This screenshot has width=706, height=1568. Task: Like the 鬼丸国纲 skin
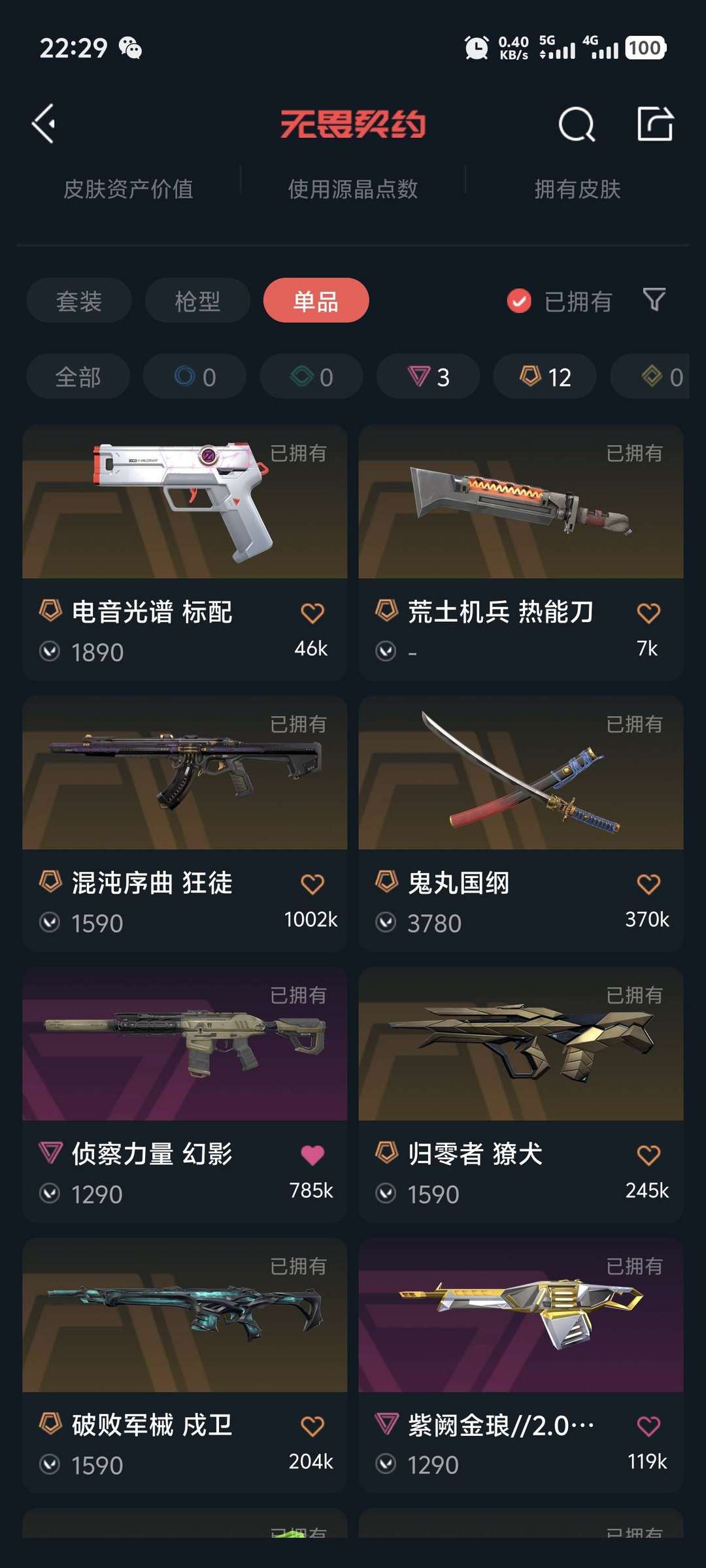(648, 884)
